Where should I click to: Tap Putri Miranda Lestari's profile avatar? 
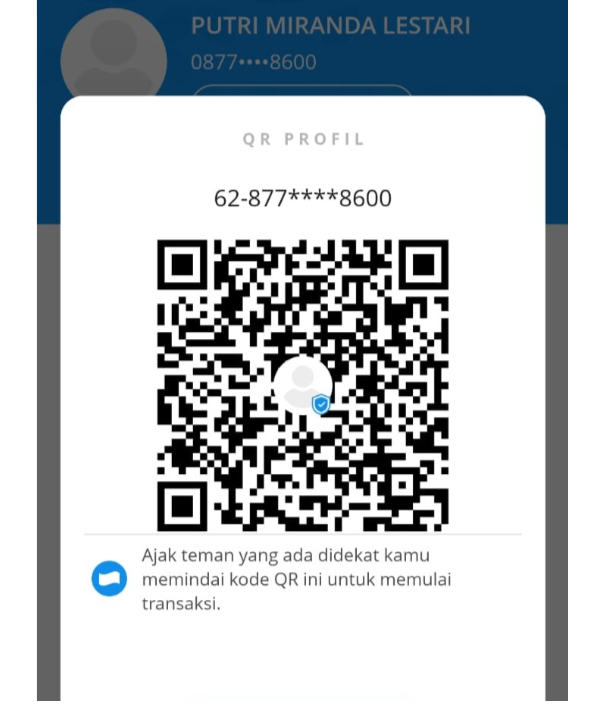(113, 56)
